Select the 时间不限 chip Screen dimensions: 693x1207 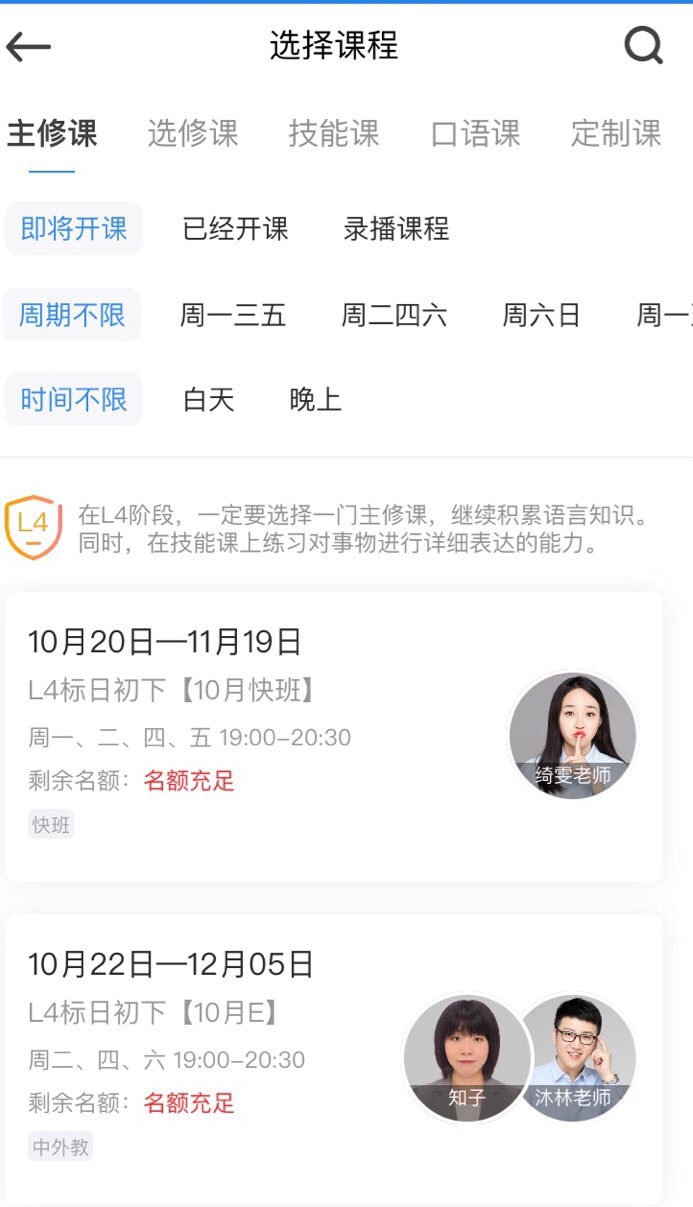click(x=74, y=400)
